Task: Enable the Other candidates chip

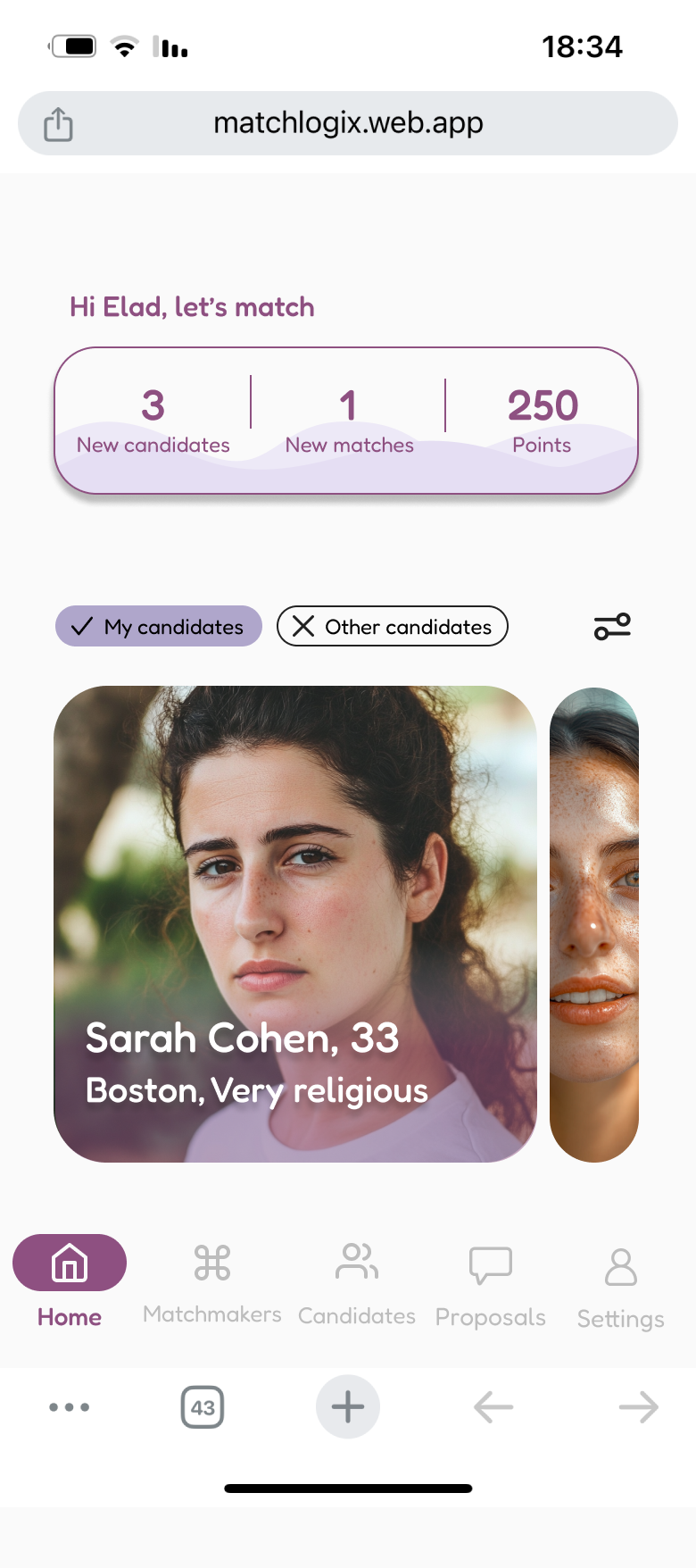Action: [x=393, y=626]
